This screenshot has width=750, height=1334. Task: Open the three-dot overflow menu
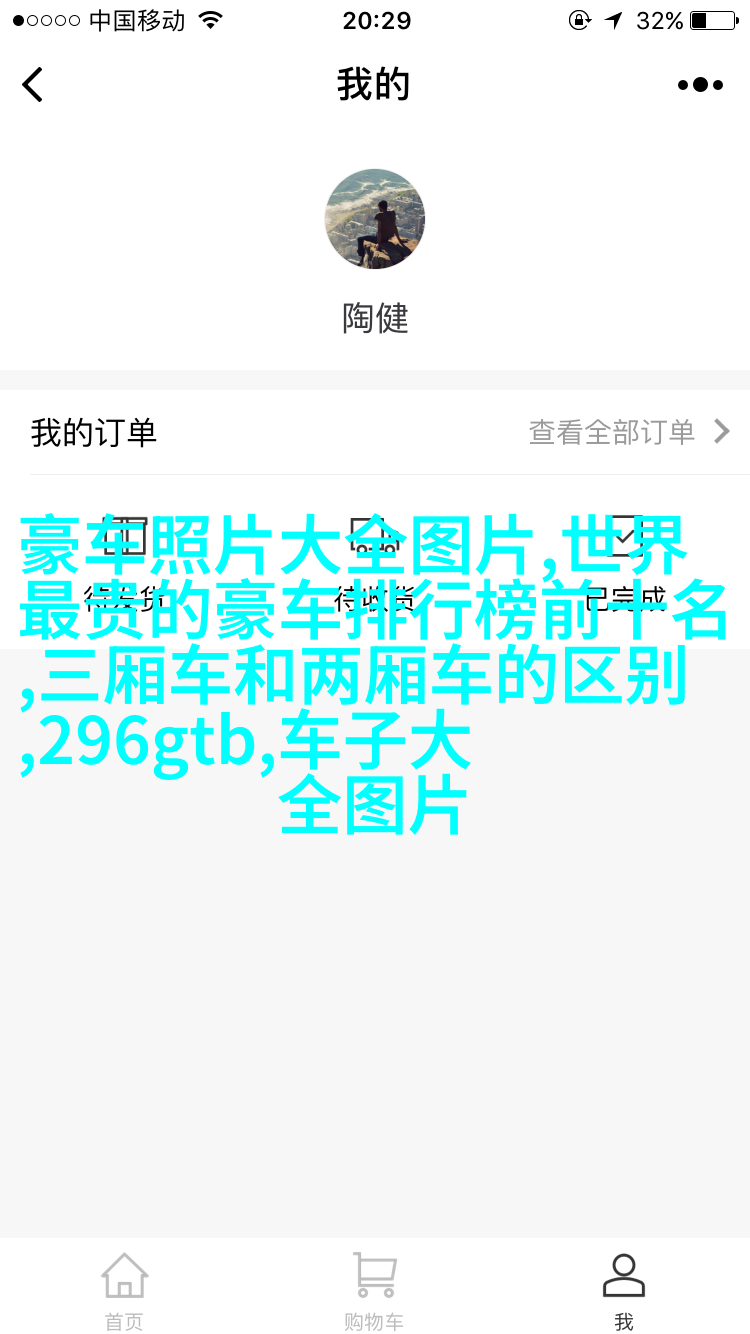pos(700,85)
